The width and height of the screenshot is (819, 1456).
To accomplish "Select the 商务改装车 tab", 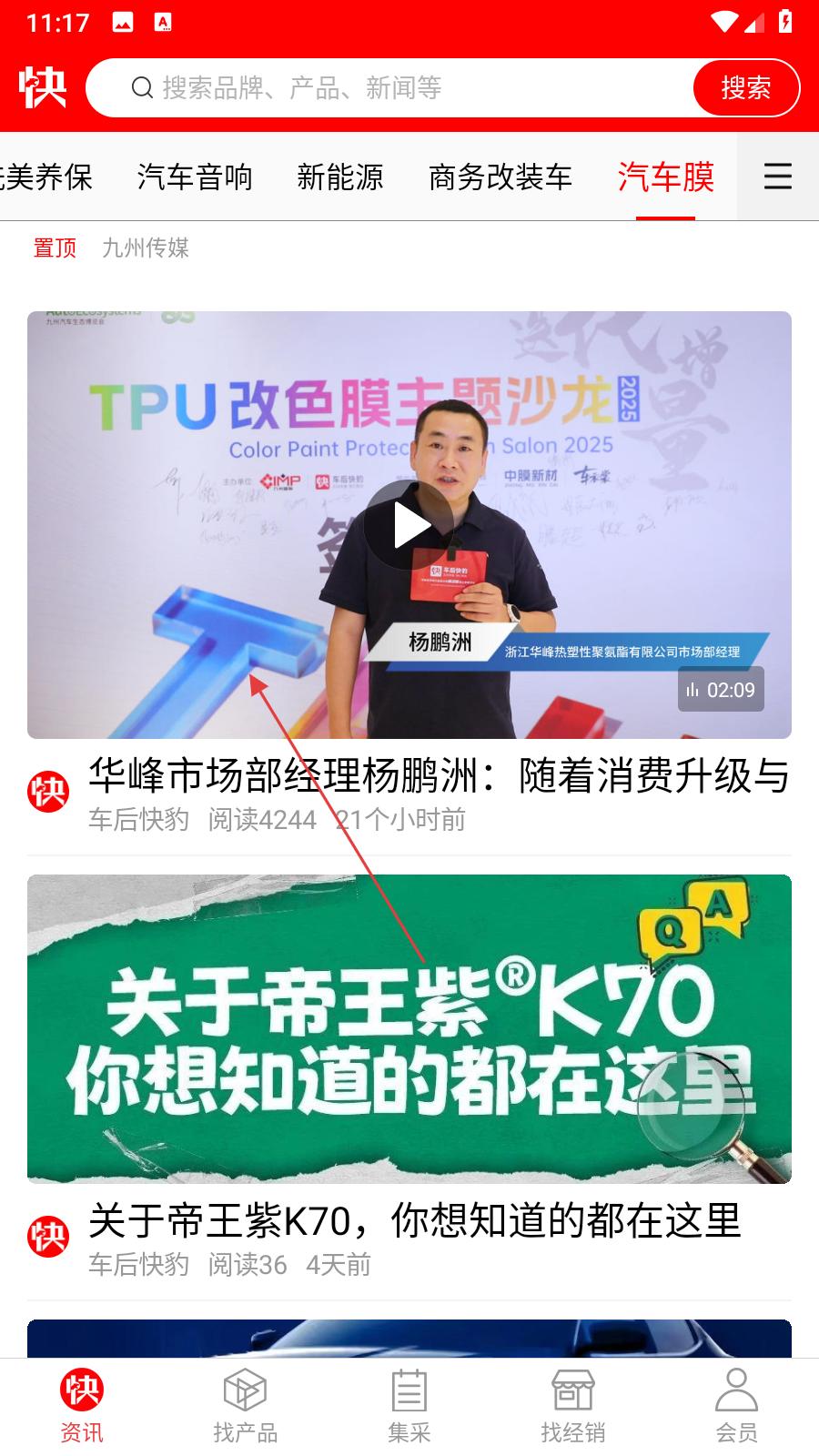I will click(500, 177).
